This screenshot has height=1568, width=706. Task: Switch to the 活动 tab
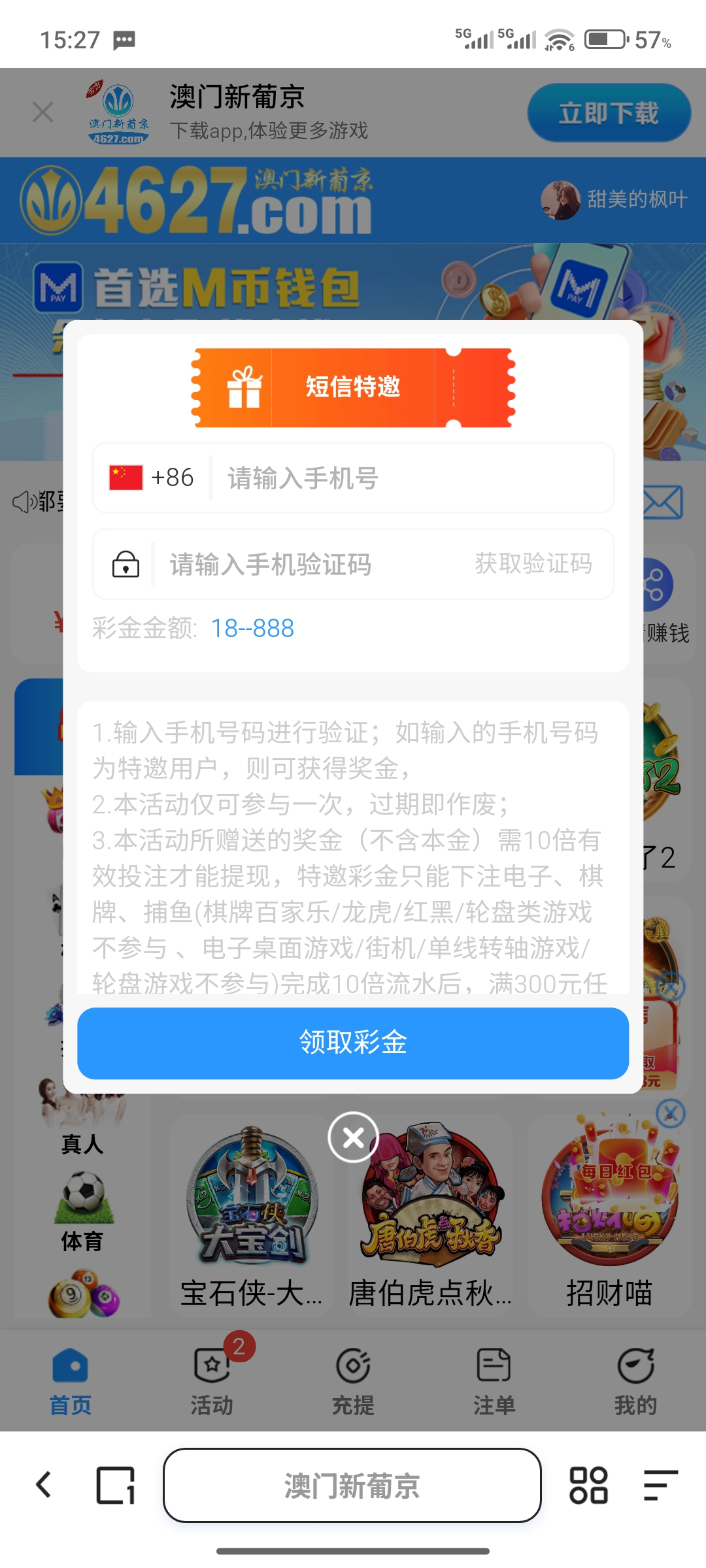[x=212, y=1377]
